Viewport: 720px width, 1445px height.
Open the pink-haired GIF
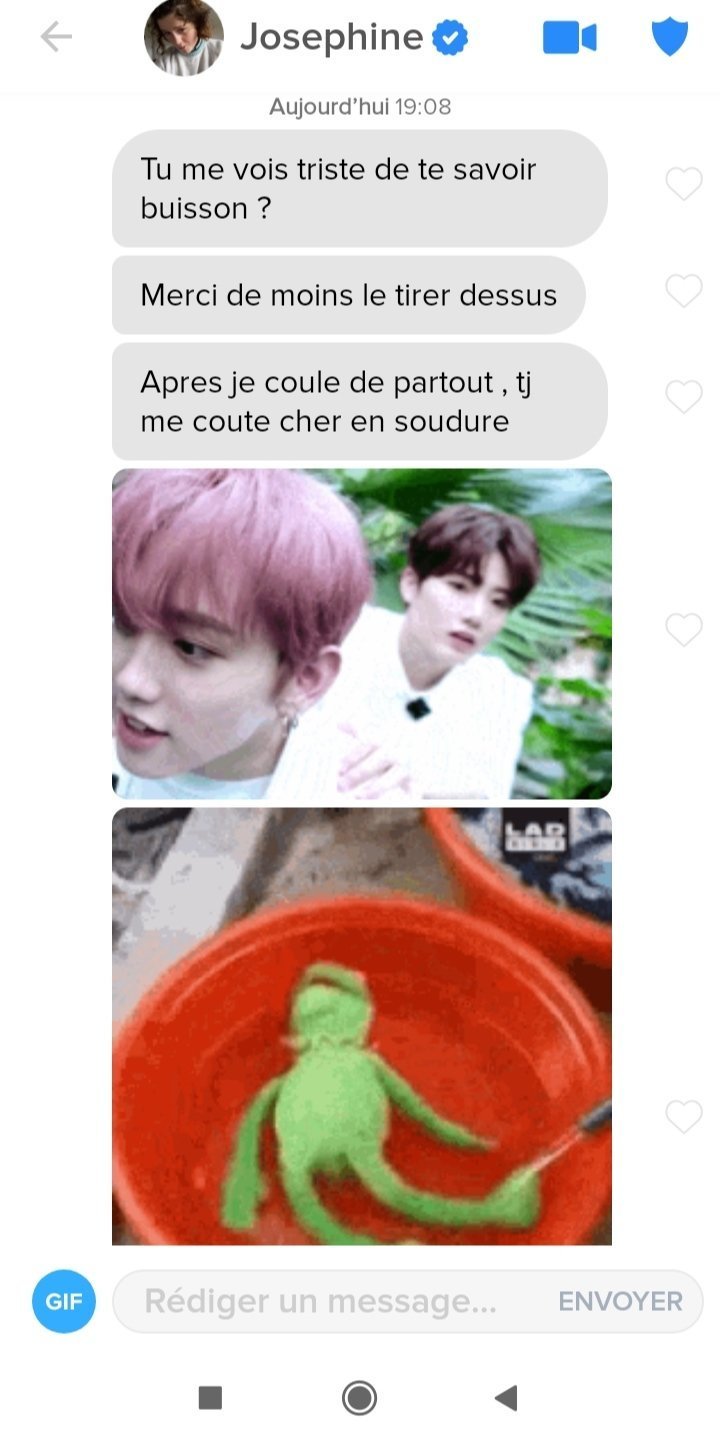[362, 634]
